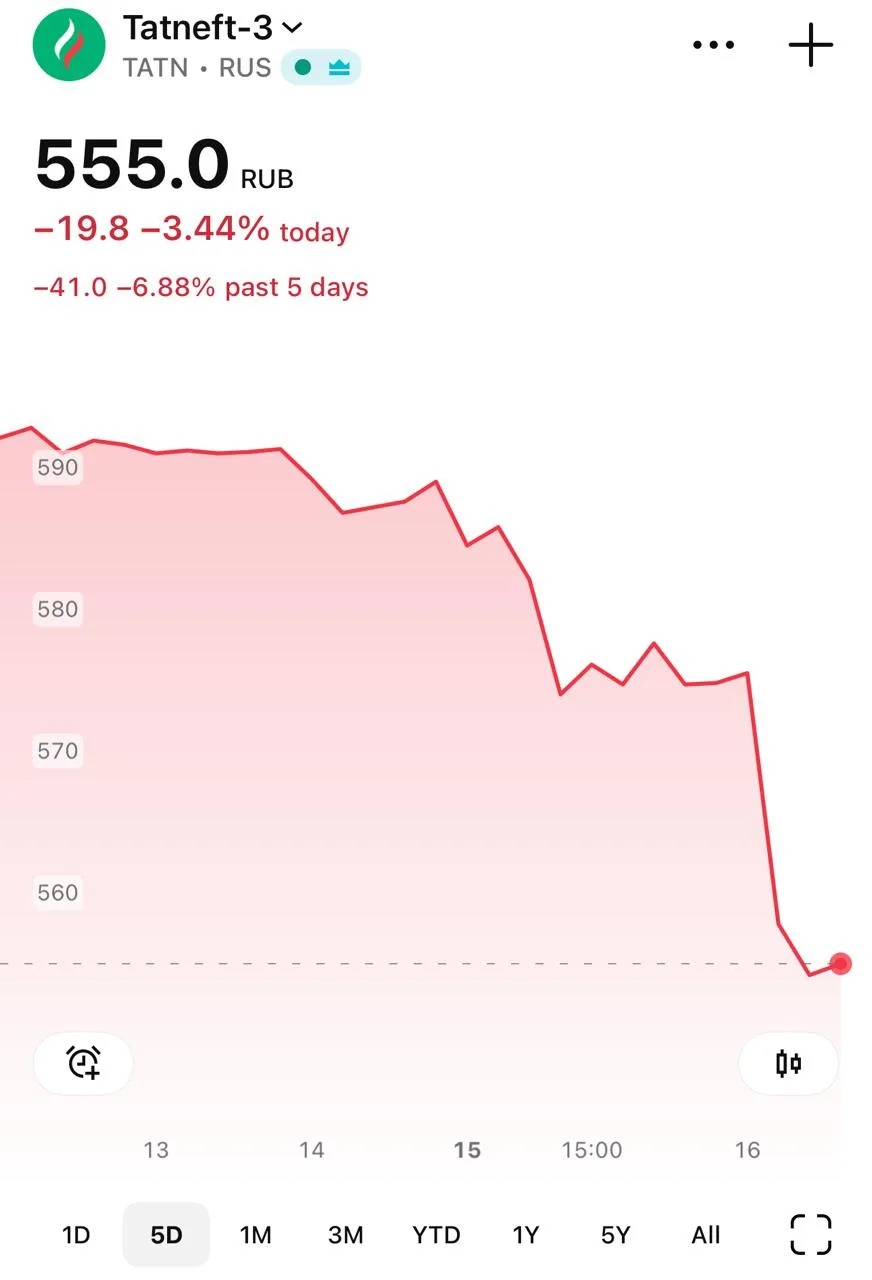Switch to candlestick chart type

788,1063
